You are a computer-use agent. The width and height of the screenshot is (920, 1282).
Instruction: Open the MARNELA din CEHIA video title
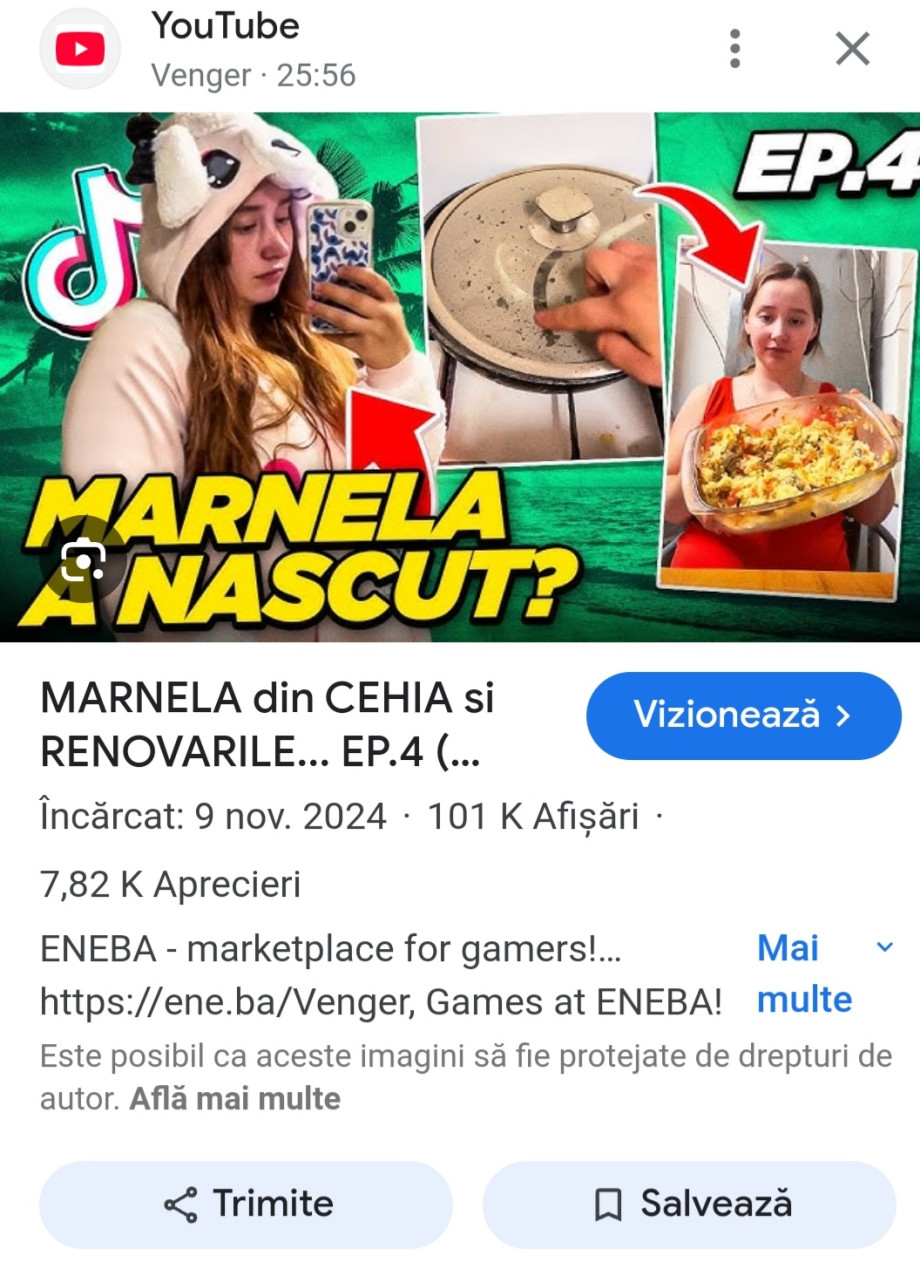tap(268, 726)
